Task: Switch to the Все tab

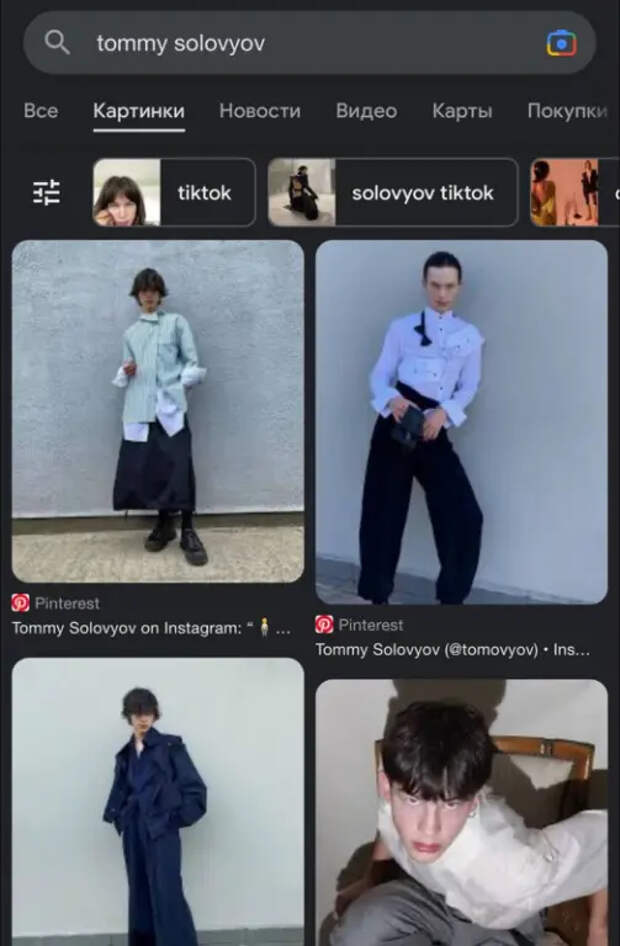Action: click(x=41, y=111)
